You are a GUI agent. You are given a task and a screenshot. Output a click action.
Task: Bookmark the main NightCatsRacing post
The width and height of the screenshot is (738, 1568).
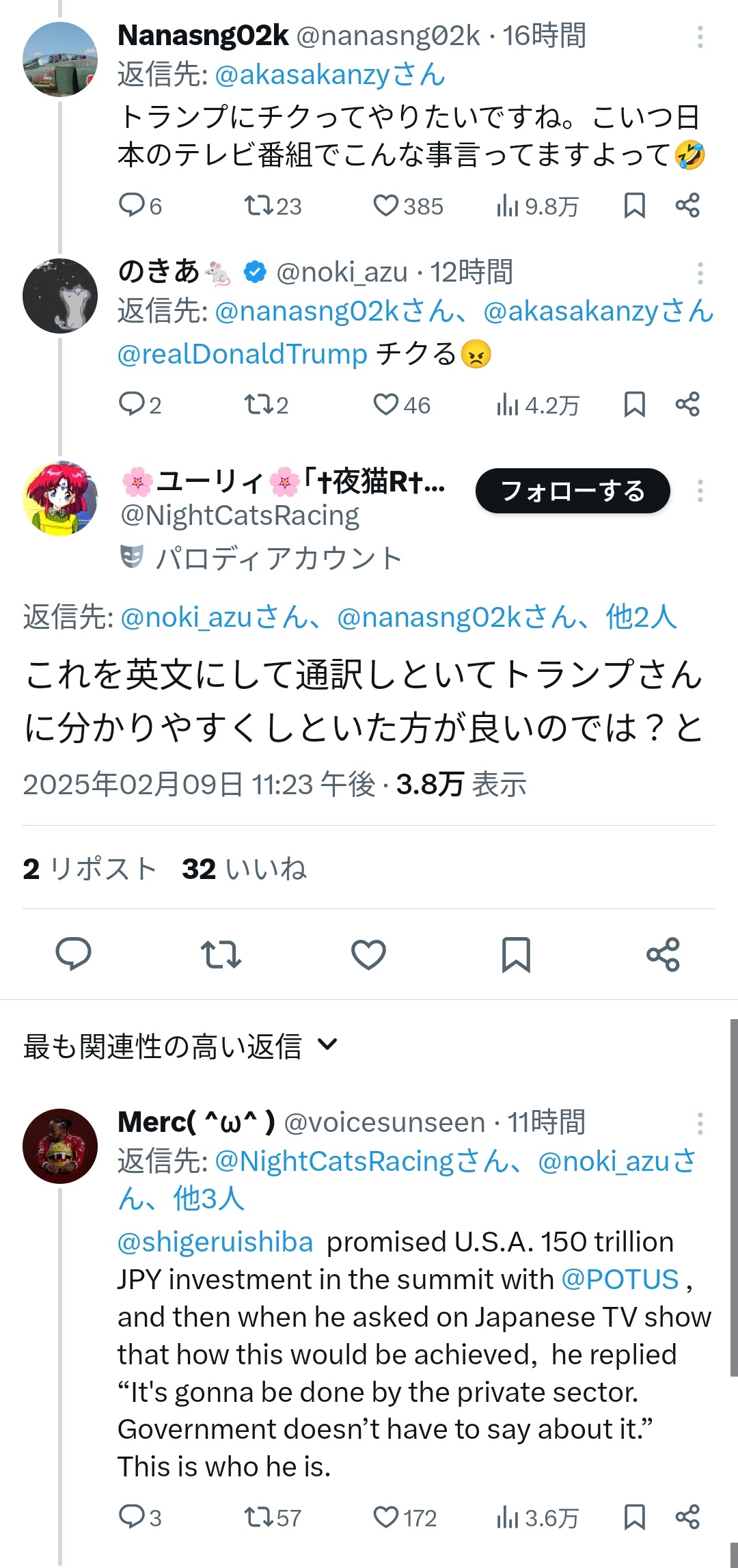point(516,954)
